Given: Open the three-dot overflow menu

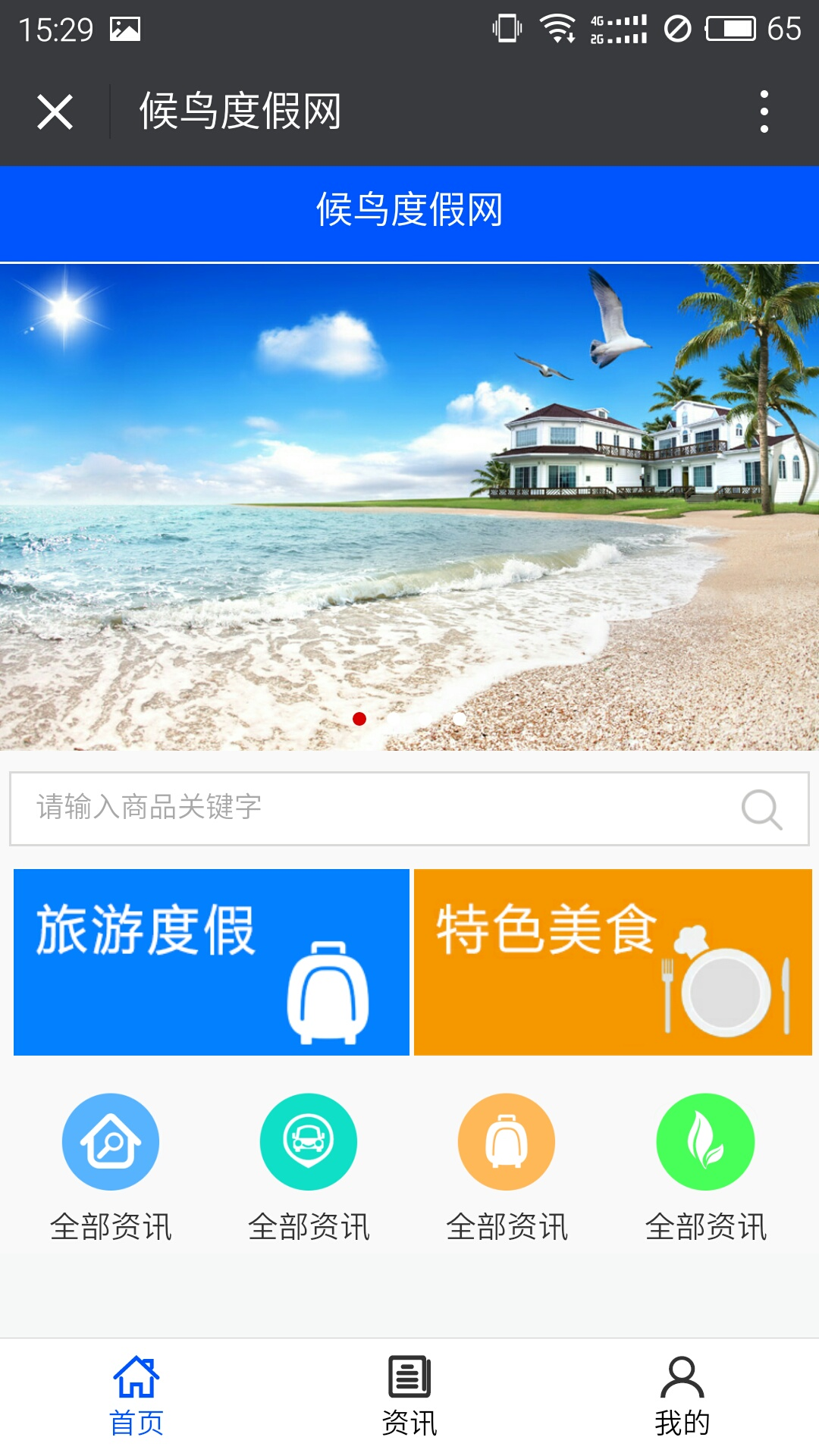Looking at the screenshot, I should pos(764,112).
